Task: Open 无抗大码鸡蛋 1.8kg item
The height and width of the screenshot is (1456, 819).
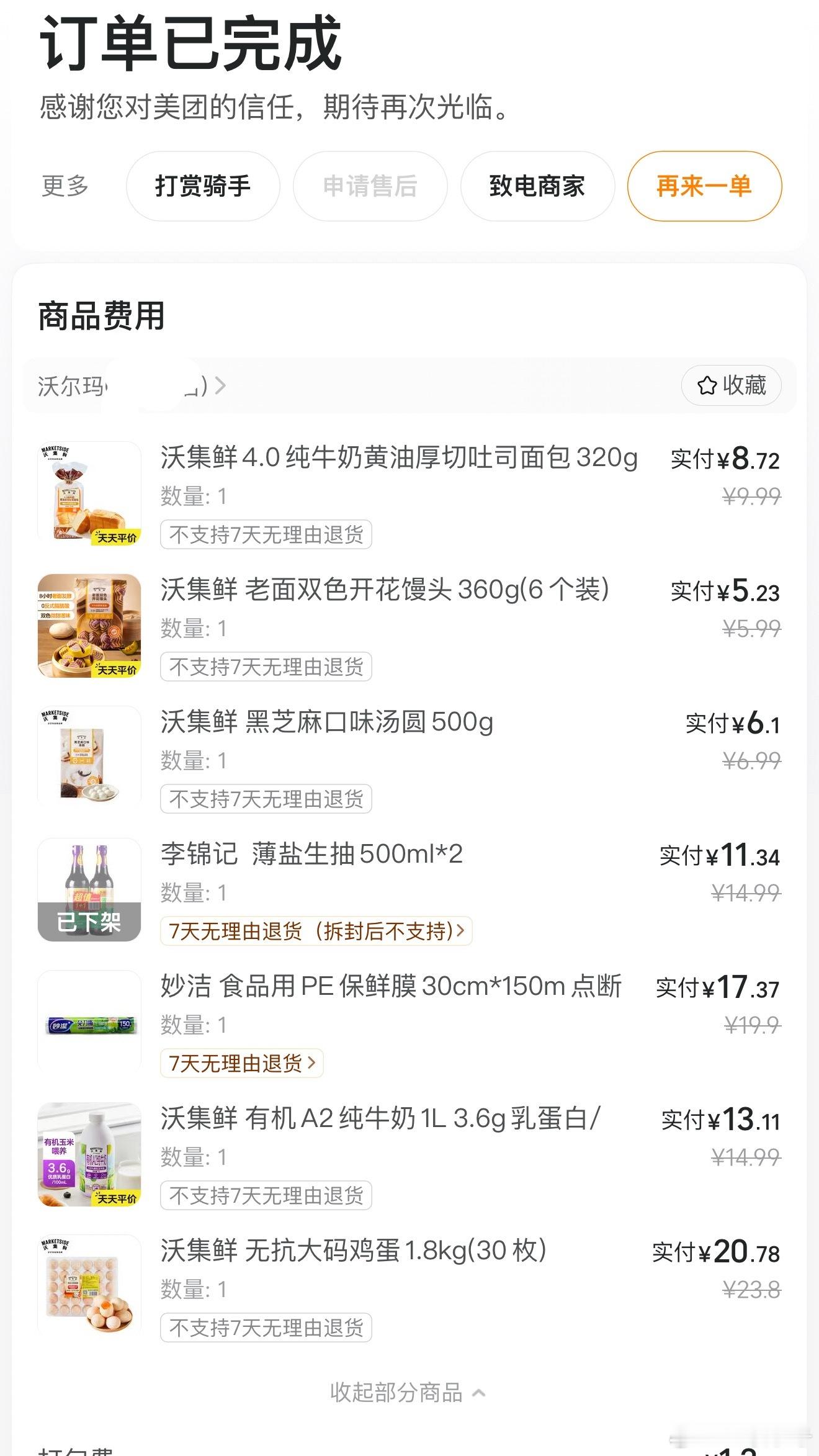Action: coord(353,1251)
